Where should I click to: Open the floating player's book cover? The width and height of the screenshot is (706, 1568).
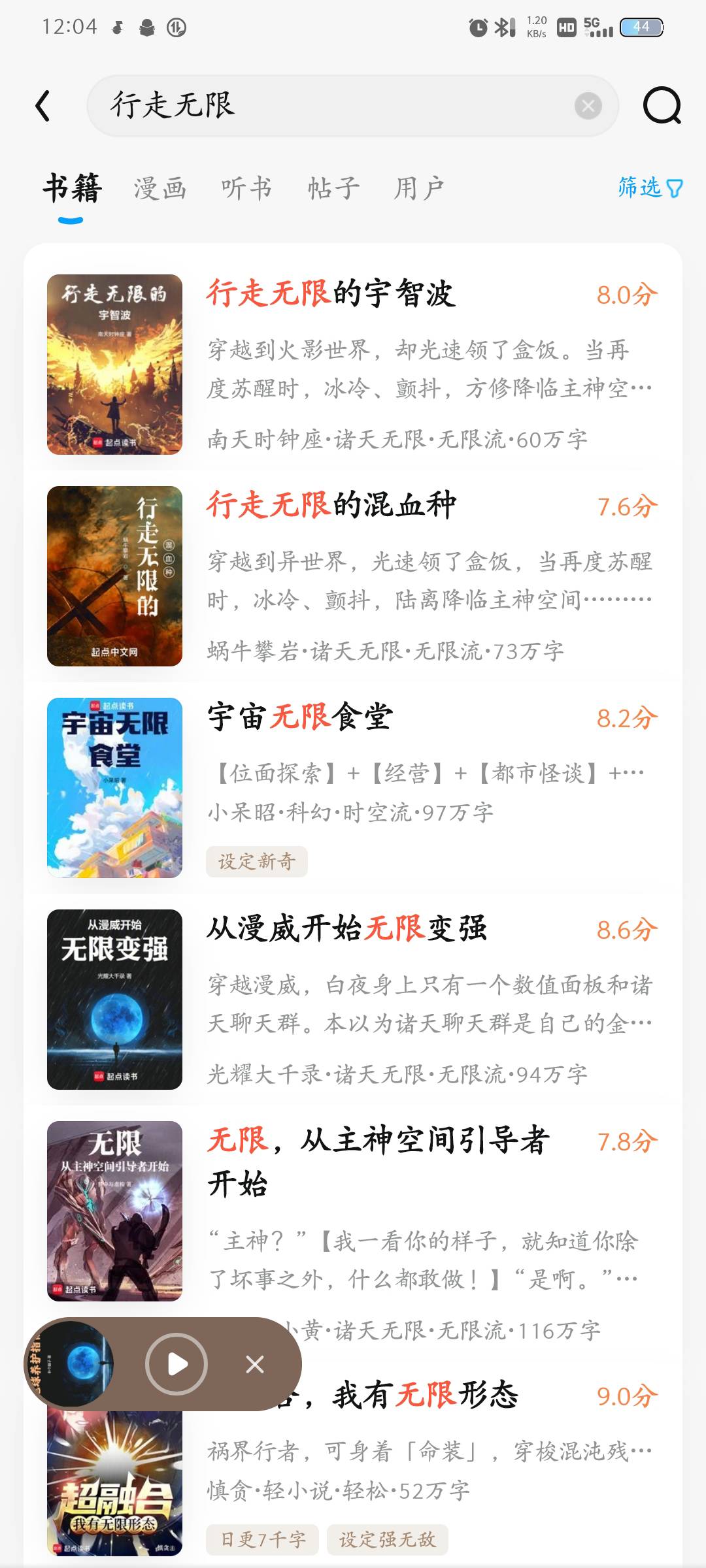click(x=71, y=1364)
